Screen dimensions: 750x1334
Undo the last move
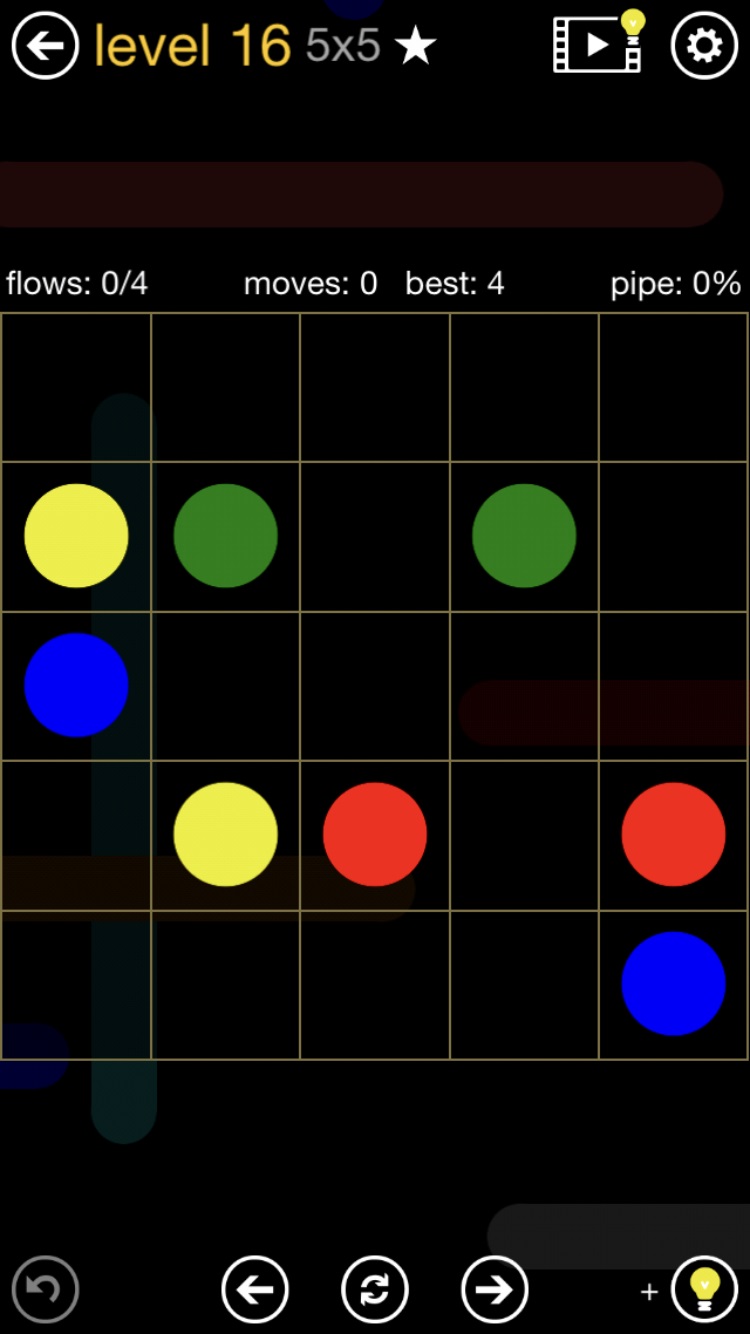[x=45, y=1289]
